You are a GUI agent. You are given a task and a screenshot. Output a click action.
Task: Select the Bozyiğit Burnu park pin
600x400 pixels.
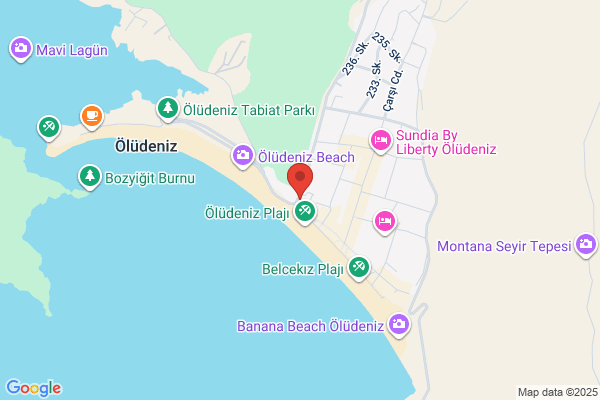pyautogui.click(x=90, y=177)
